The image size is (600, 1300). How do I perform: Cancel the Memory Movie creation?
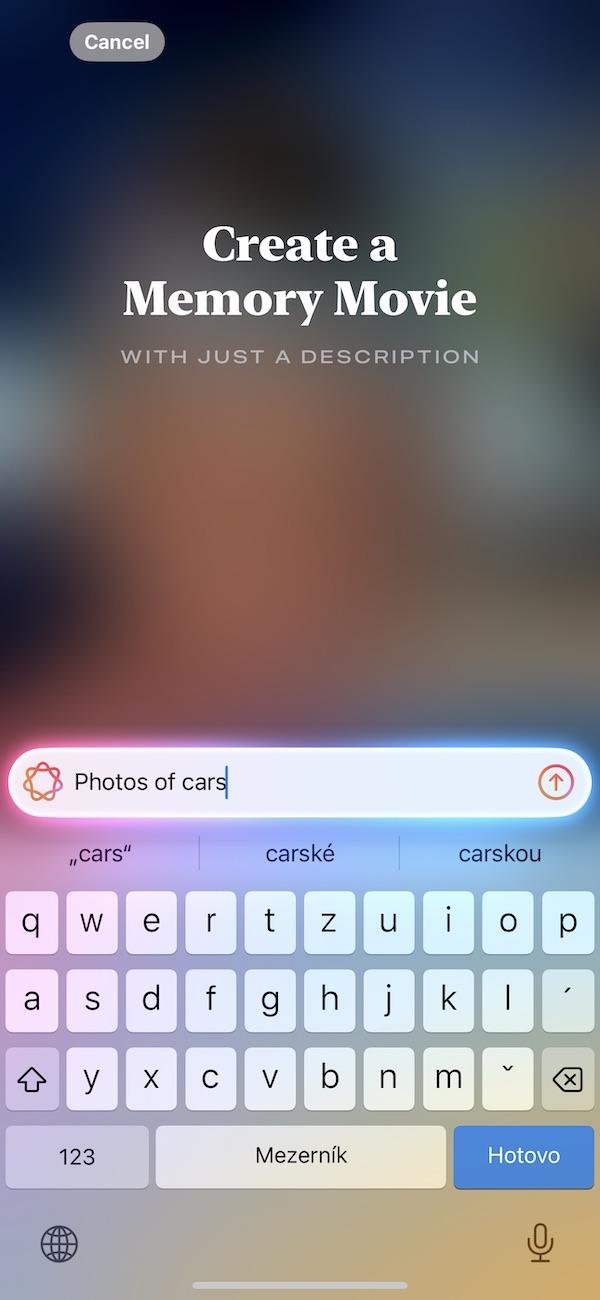pos(117,42)
